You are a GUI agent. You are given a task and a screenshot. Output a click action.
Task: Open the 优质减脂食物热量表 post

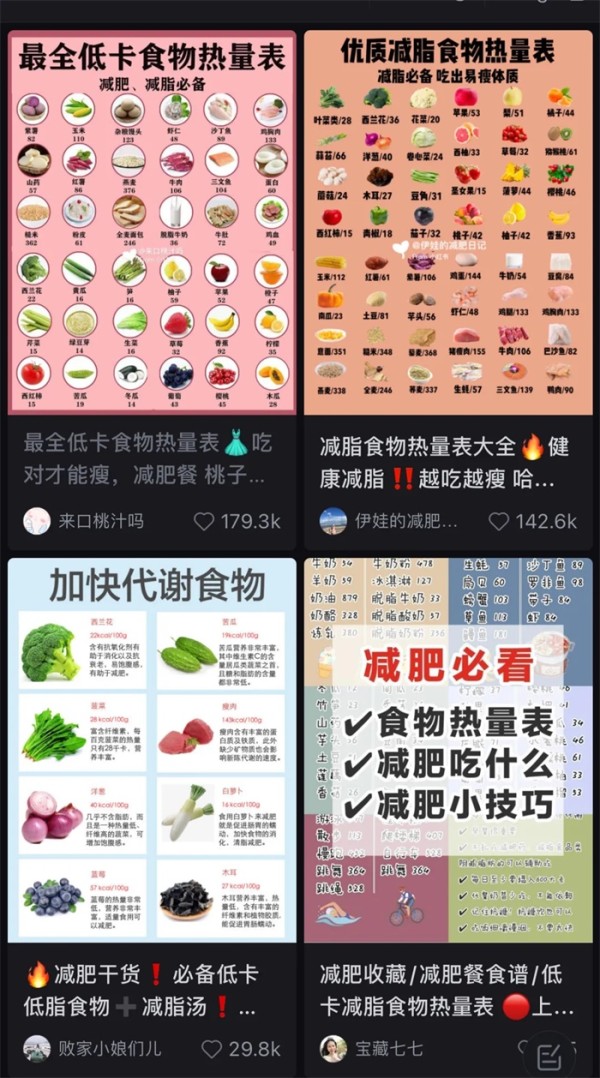(x=448, y=220)
